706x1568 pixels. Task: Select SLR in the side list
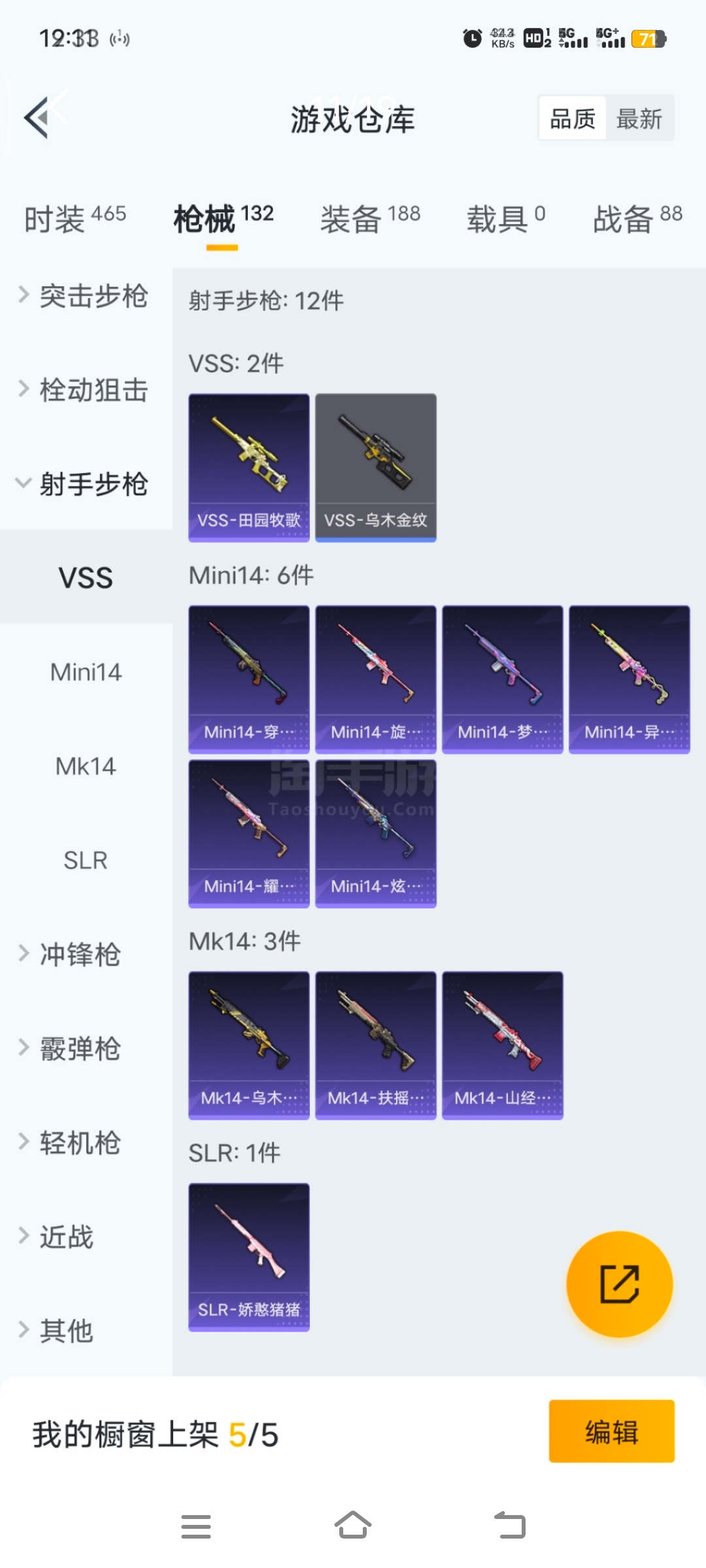point(86,860)
